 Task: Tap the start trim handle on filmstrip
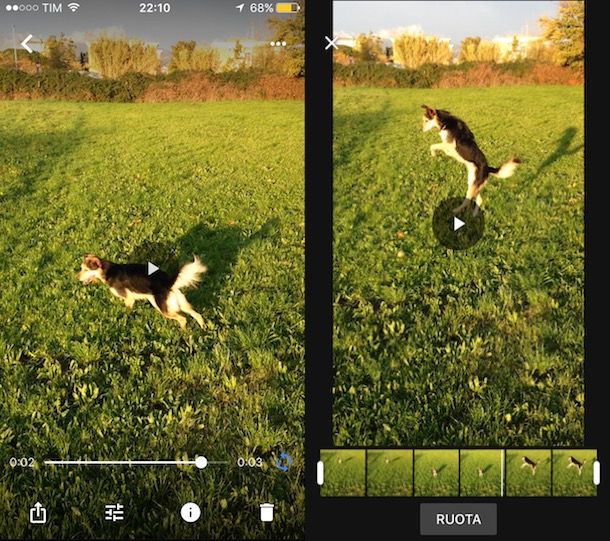click(x=321, y=472)
